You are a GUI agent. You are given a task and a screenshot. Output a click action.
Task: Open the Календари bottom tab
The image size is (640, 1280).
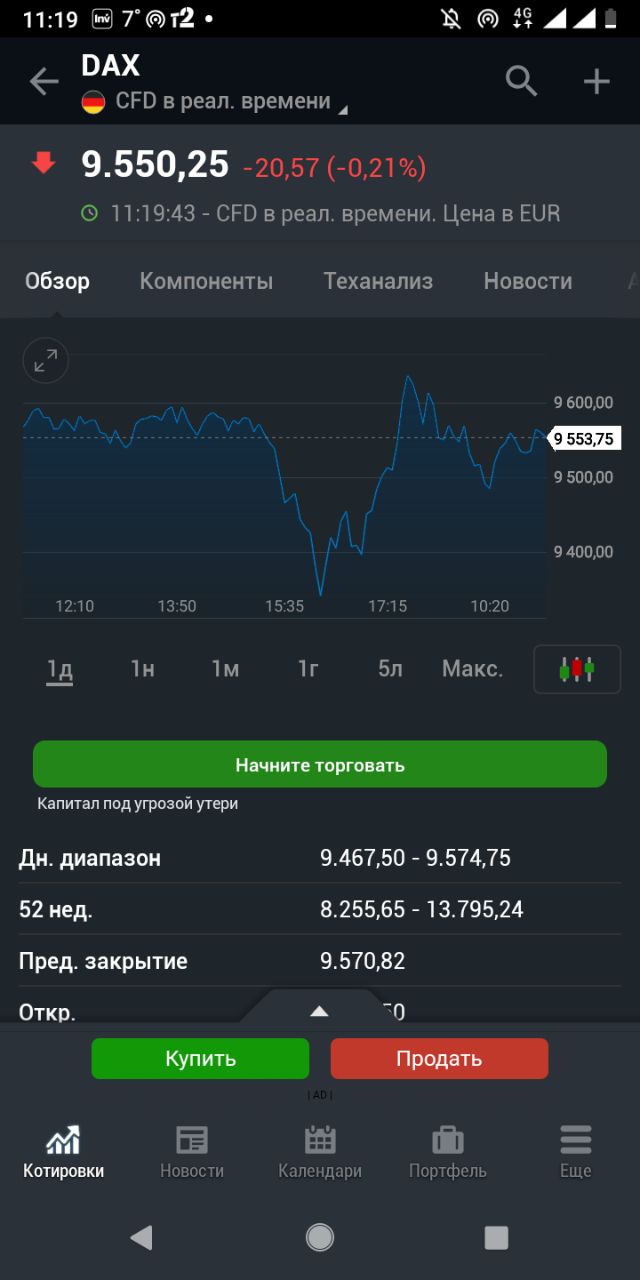tap(320, 1151)
